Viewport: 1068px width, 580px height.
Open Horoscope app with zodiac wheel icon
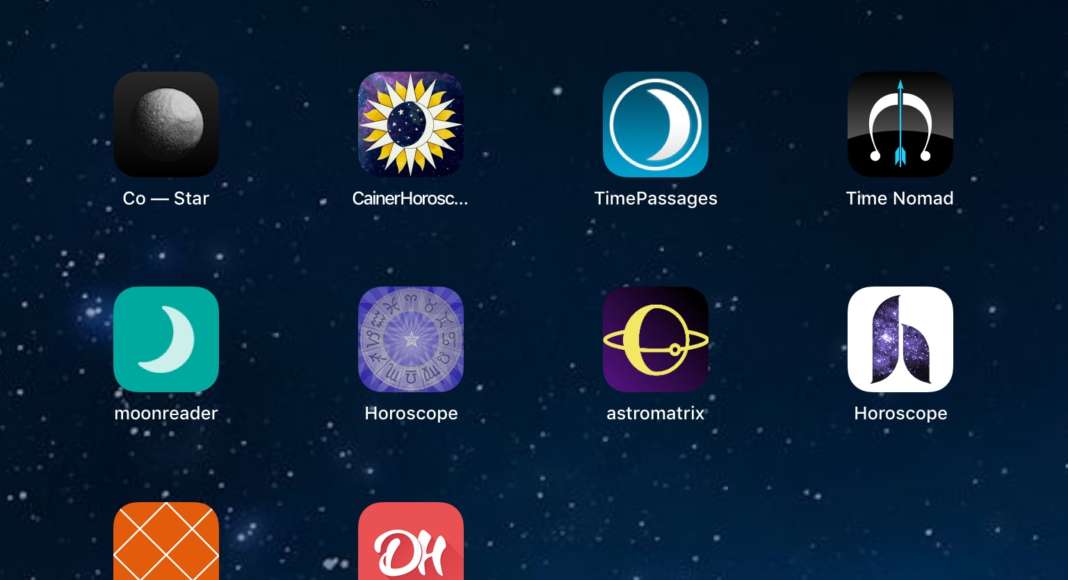[x=411, y=340]
